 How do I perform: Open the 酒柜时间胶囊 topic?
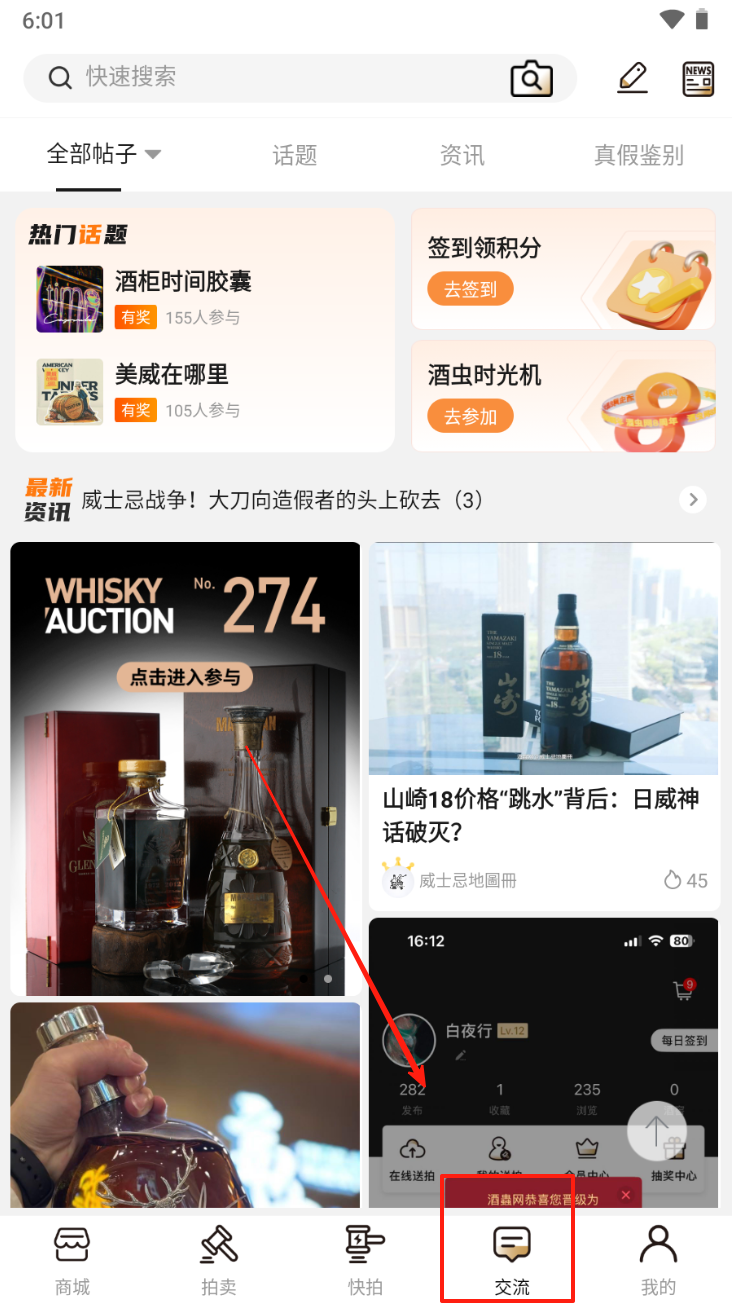pyautogui.click(x=182, y=282)
